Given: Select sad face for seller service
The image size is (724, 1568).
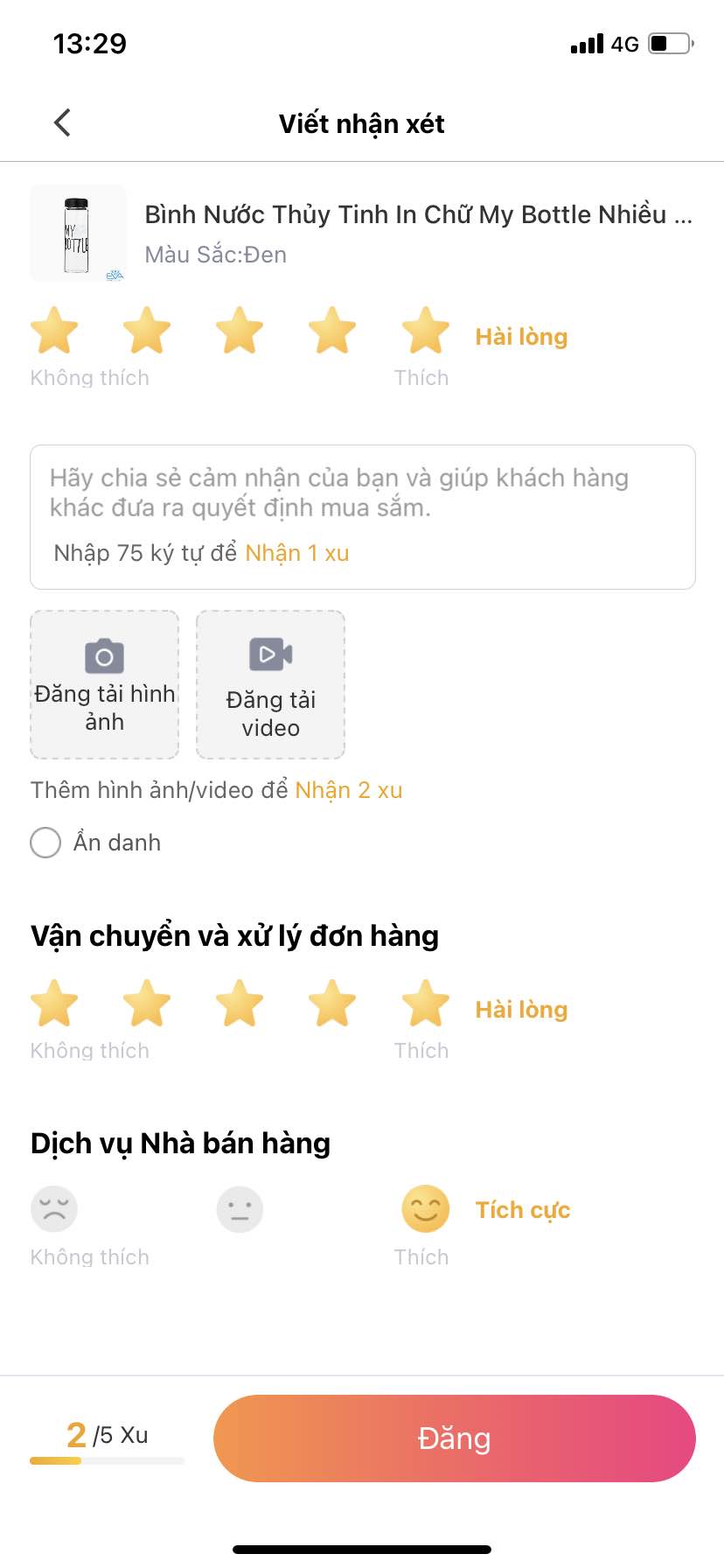Looking at the screenshot, I should tap(54, 1209).
